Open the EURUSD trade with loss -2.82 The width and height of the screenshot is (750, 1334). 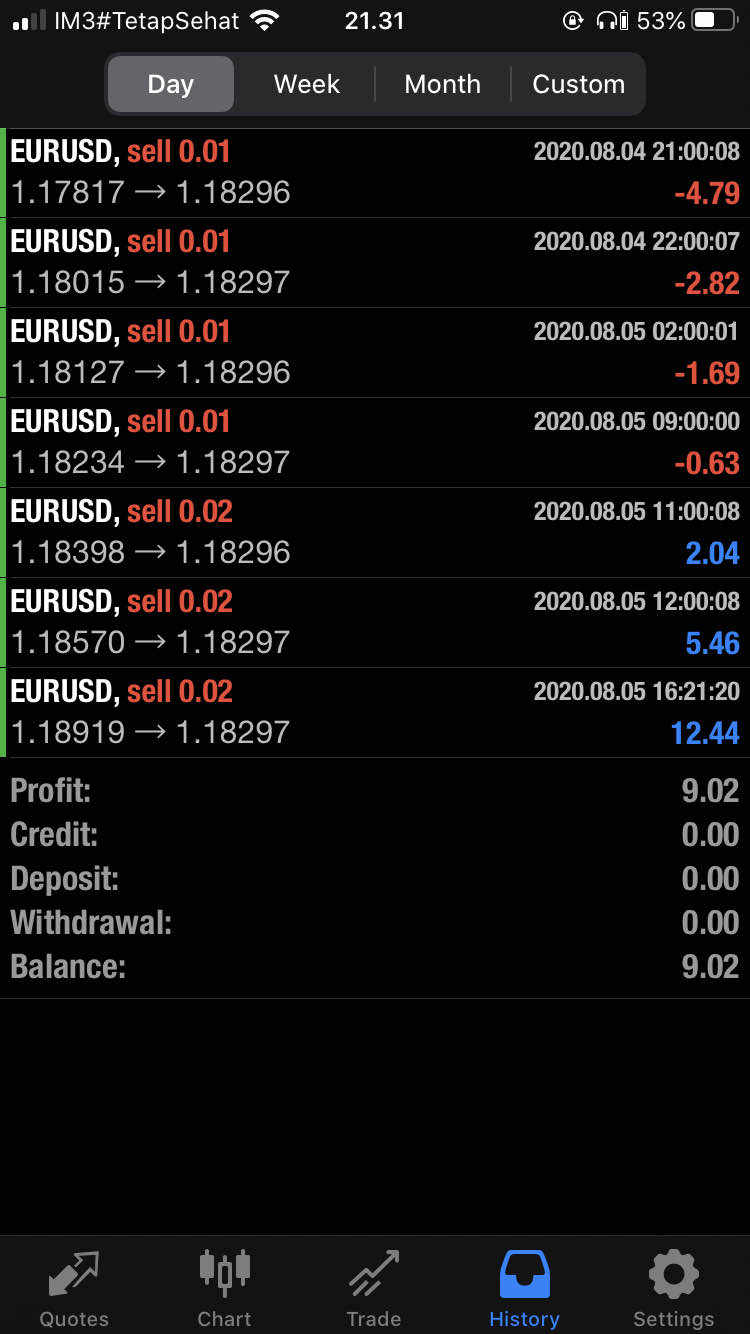pyautogui.click(x=375, y=263)
